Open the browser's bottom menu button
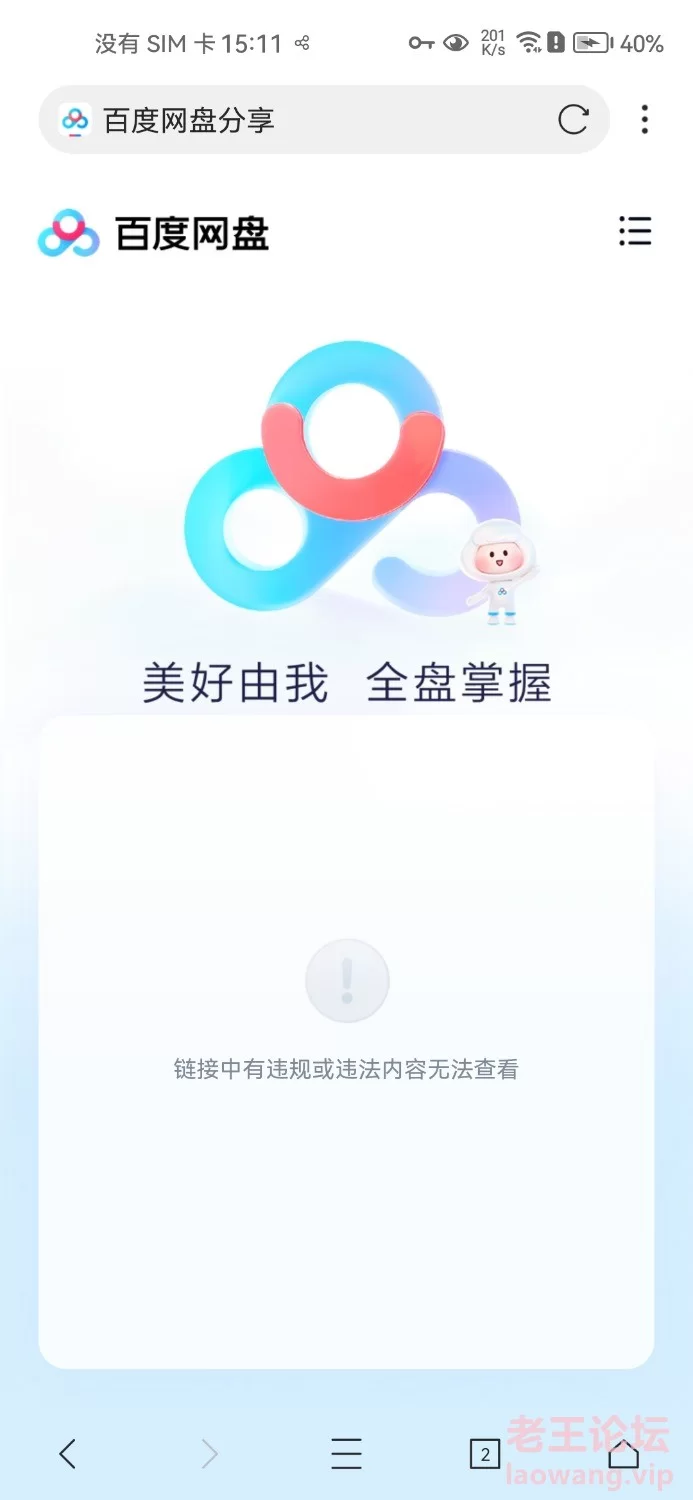 coord(346,1454)
